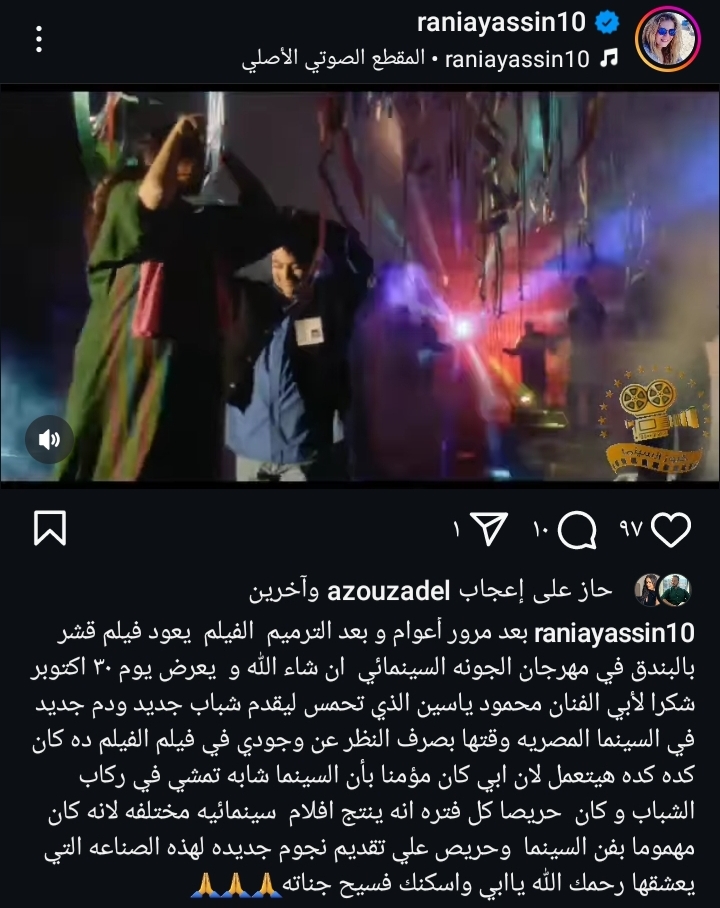
Task: Bookmark this post
Action: click(49, 528)
